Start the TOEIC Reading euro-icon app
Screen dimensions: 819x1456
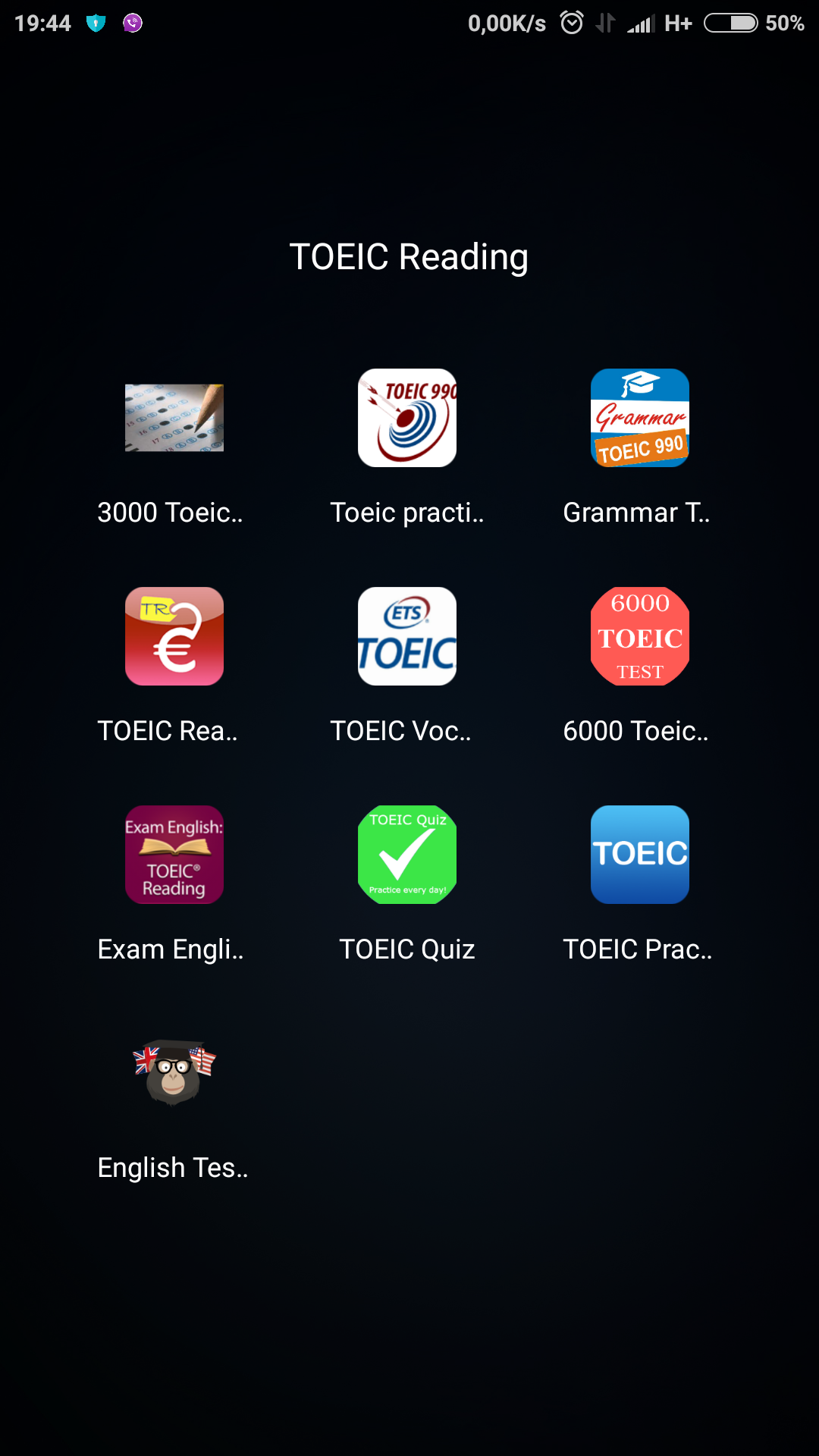(x=174, y=637)
